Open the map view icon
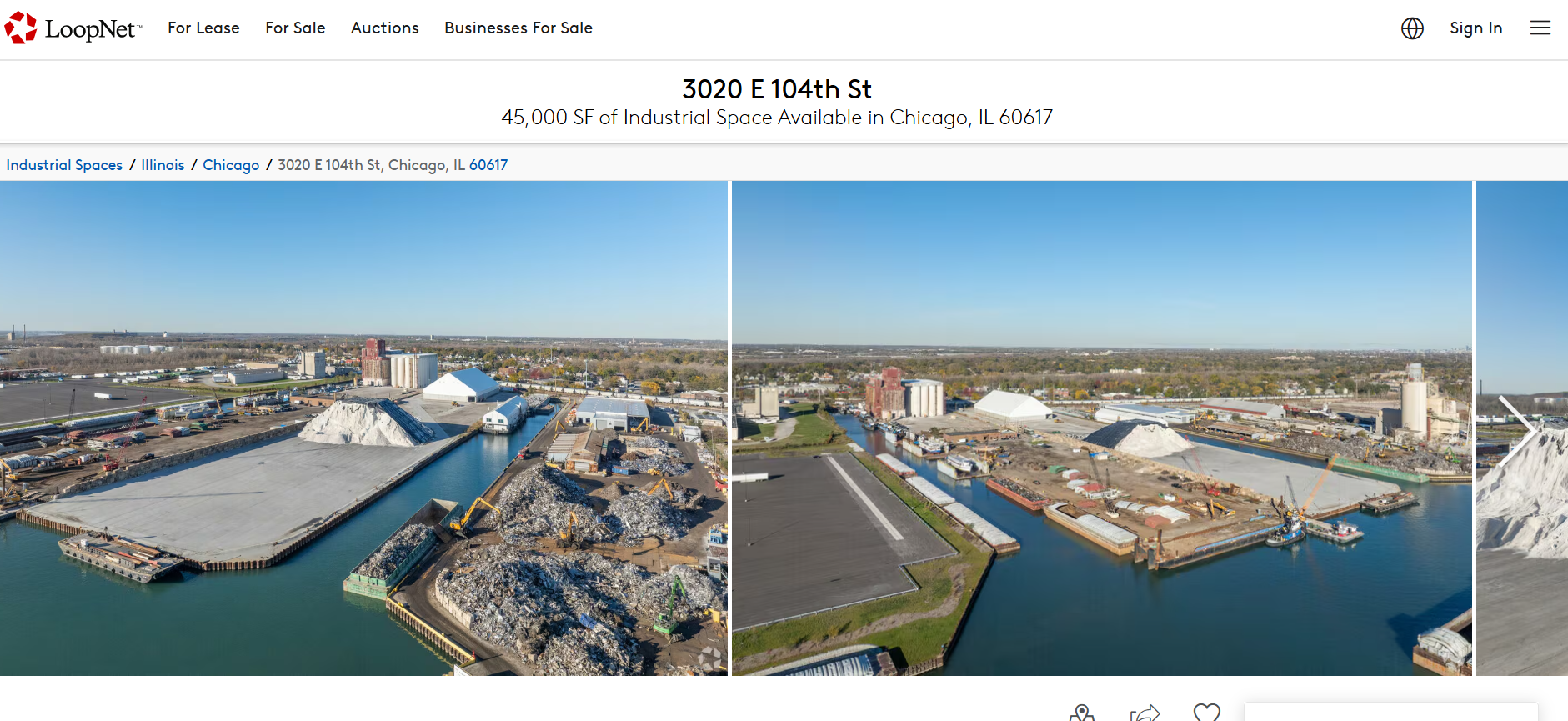Viewport: 1568px width, 721px height. point(1081,713)
